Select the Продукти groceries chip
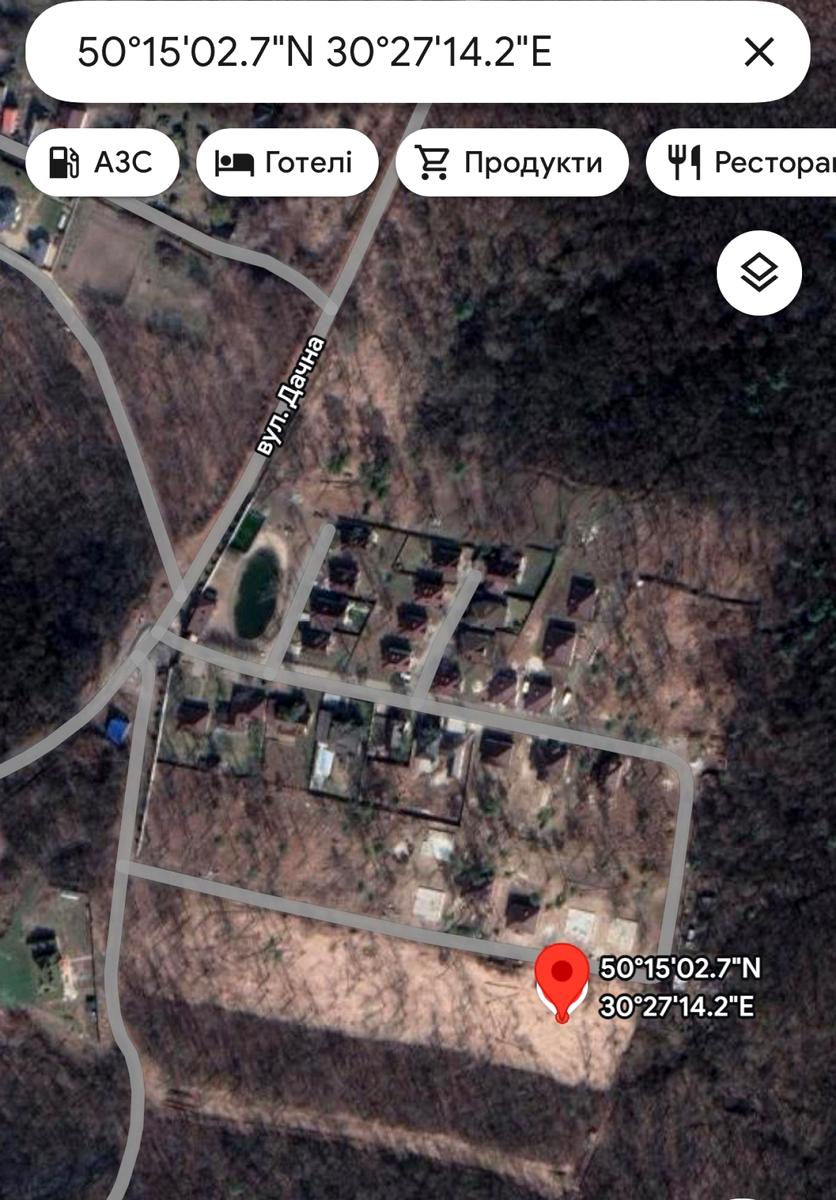This screenshot has height=1200, width=836. [x=511, y=162]
